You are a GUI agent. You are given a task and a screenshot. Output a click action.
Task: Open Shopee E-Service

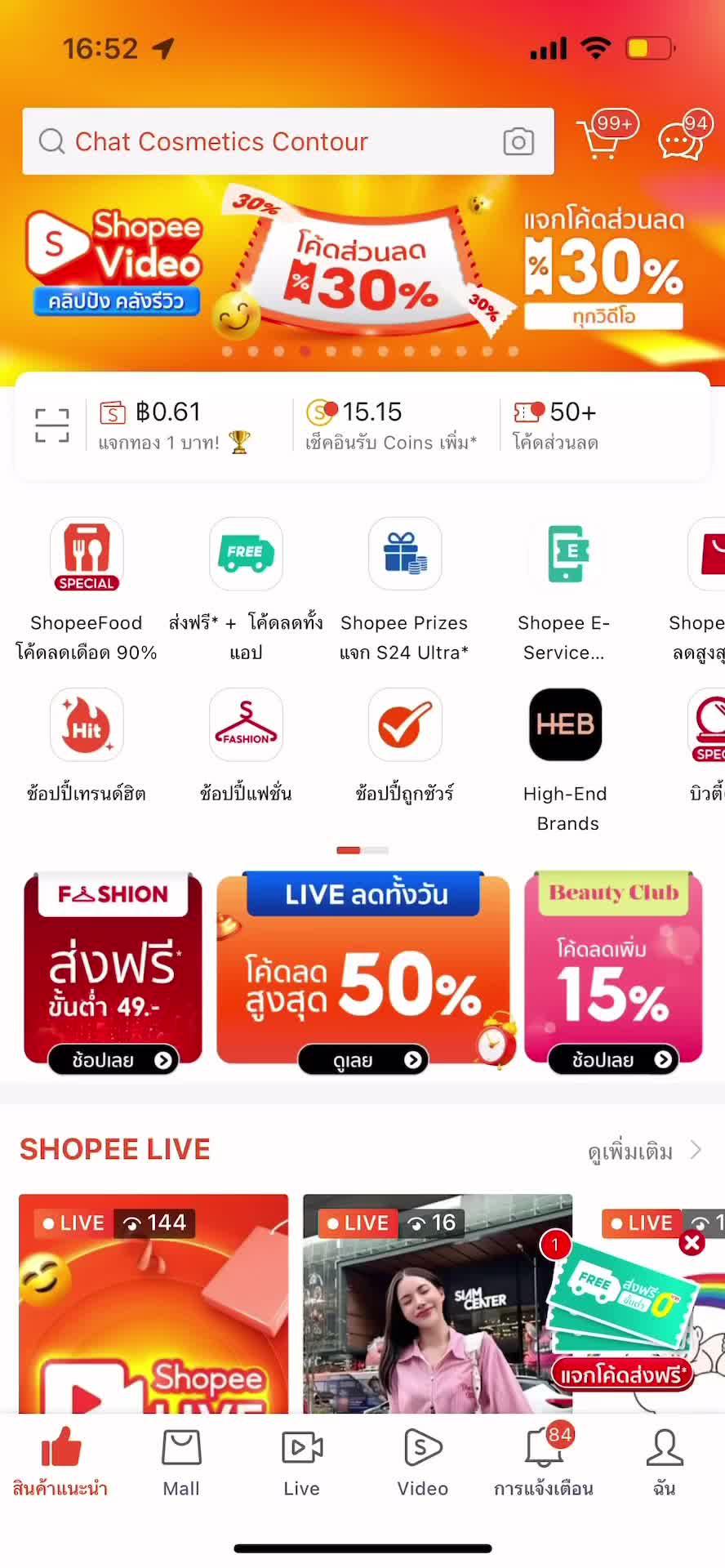(x=565, y=555)
